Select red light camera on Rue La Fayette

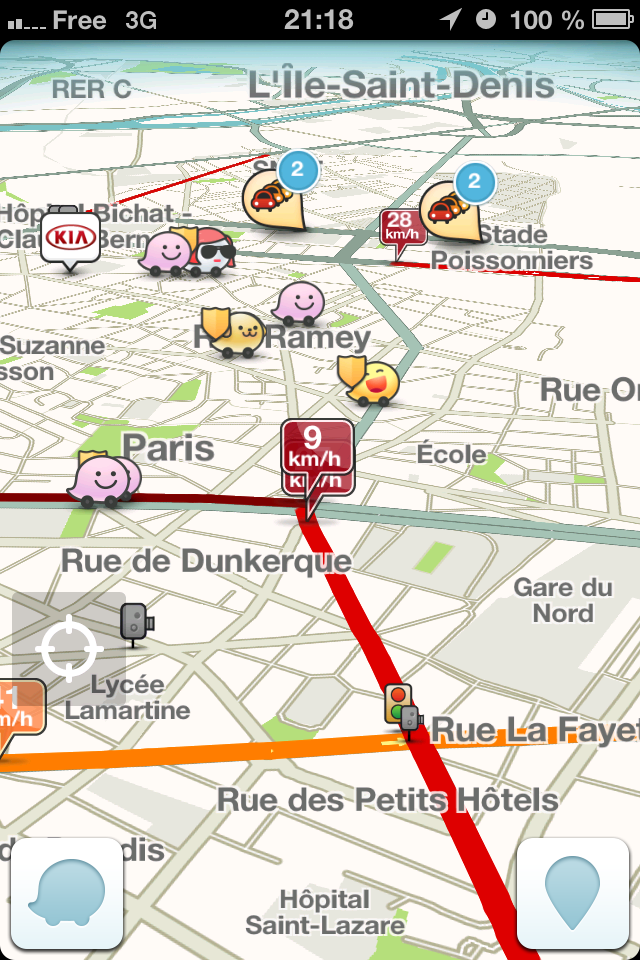pyautogui.click(x=401, y=705)
